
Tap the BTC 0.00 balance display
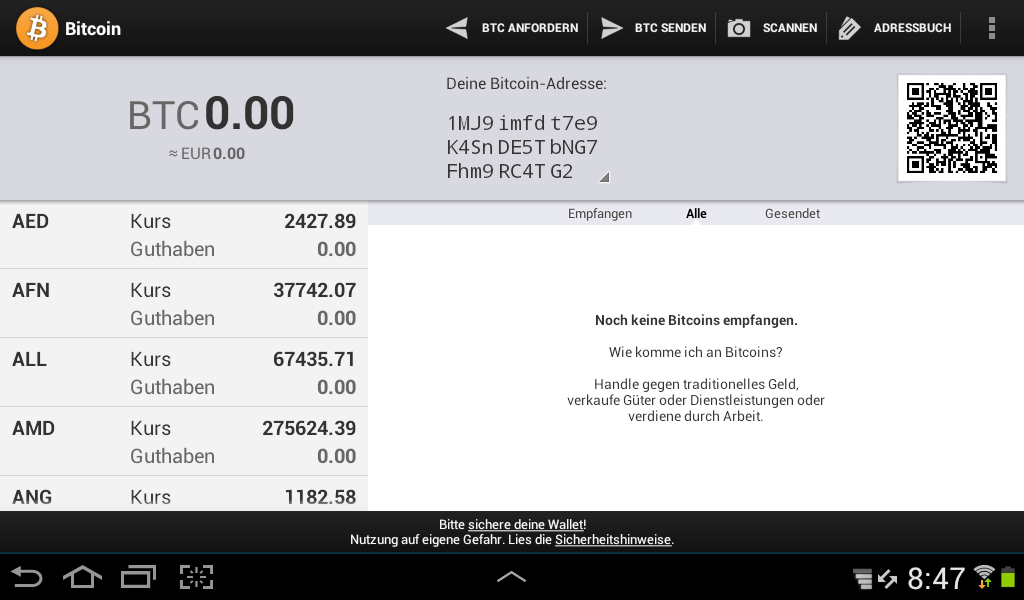coord(211,116)
